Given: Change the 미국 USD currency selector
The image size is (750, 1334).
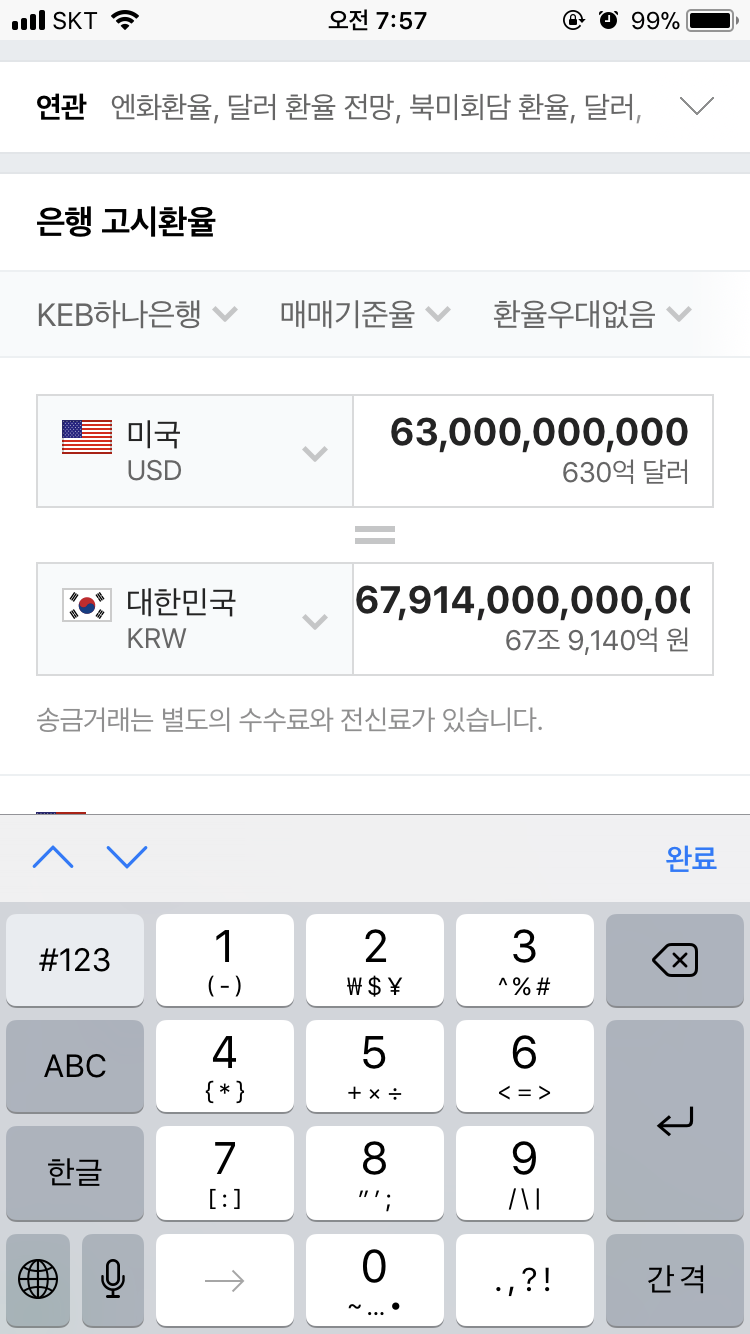Looking at the screenshot, I should tap(195, 451).
